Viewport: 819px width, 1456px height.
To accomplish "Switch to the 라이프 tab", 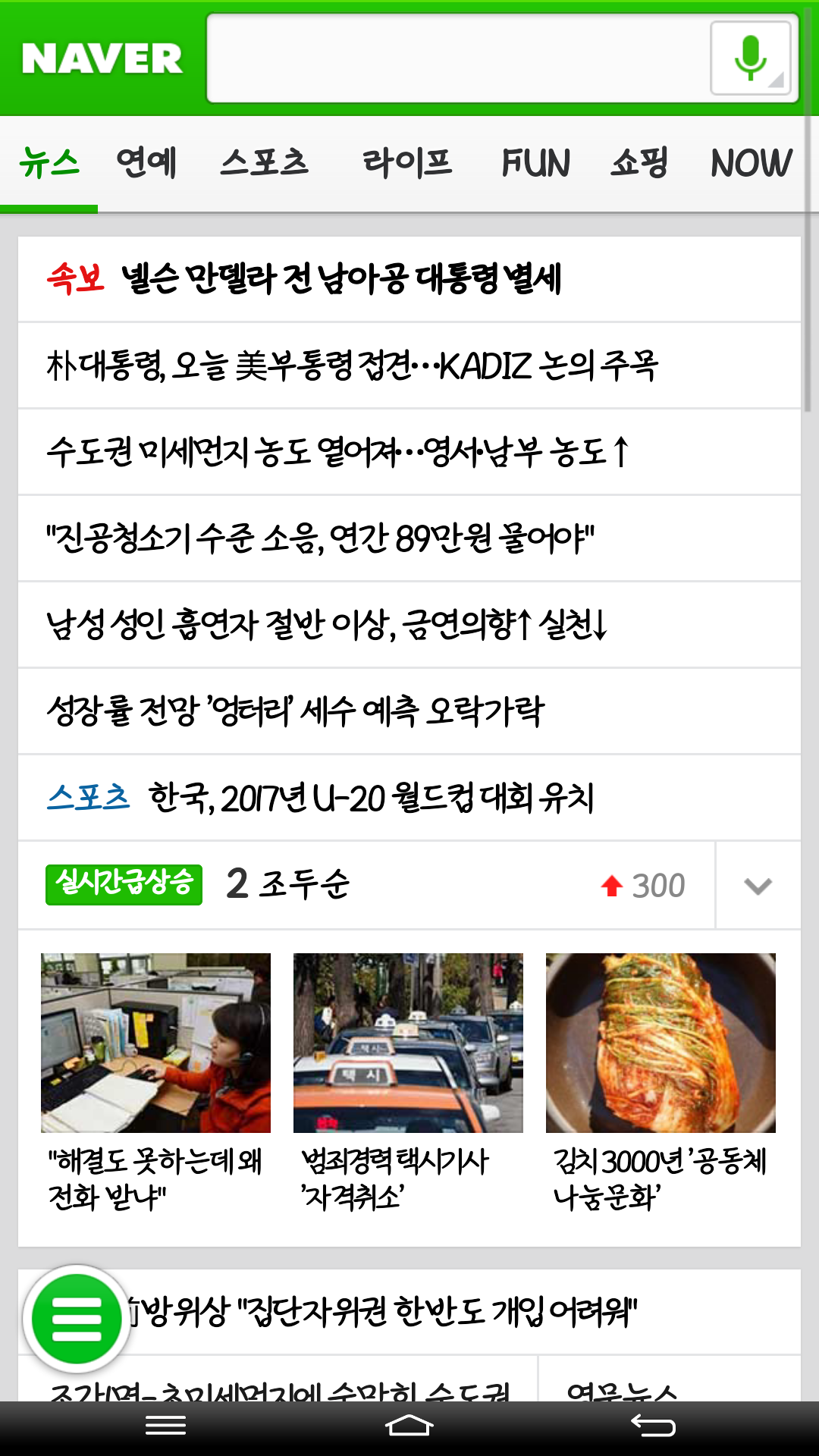I will [407, 163].
